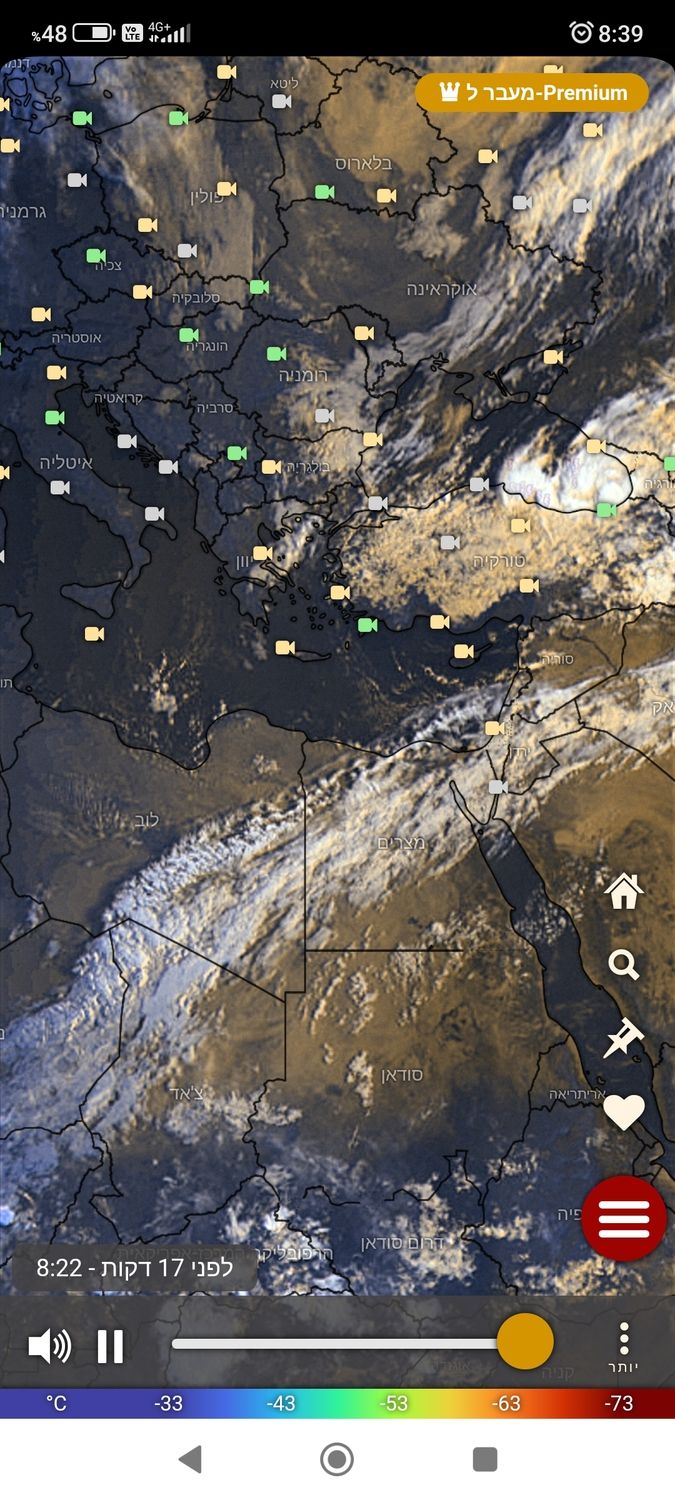
Task: Mute the sound with the speaker icon
Action: coord(49,1346)
